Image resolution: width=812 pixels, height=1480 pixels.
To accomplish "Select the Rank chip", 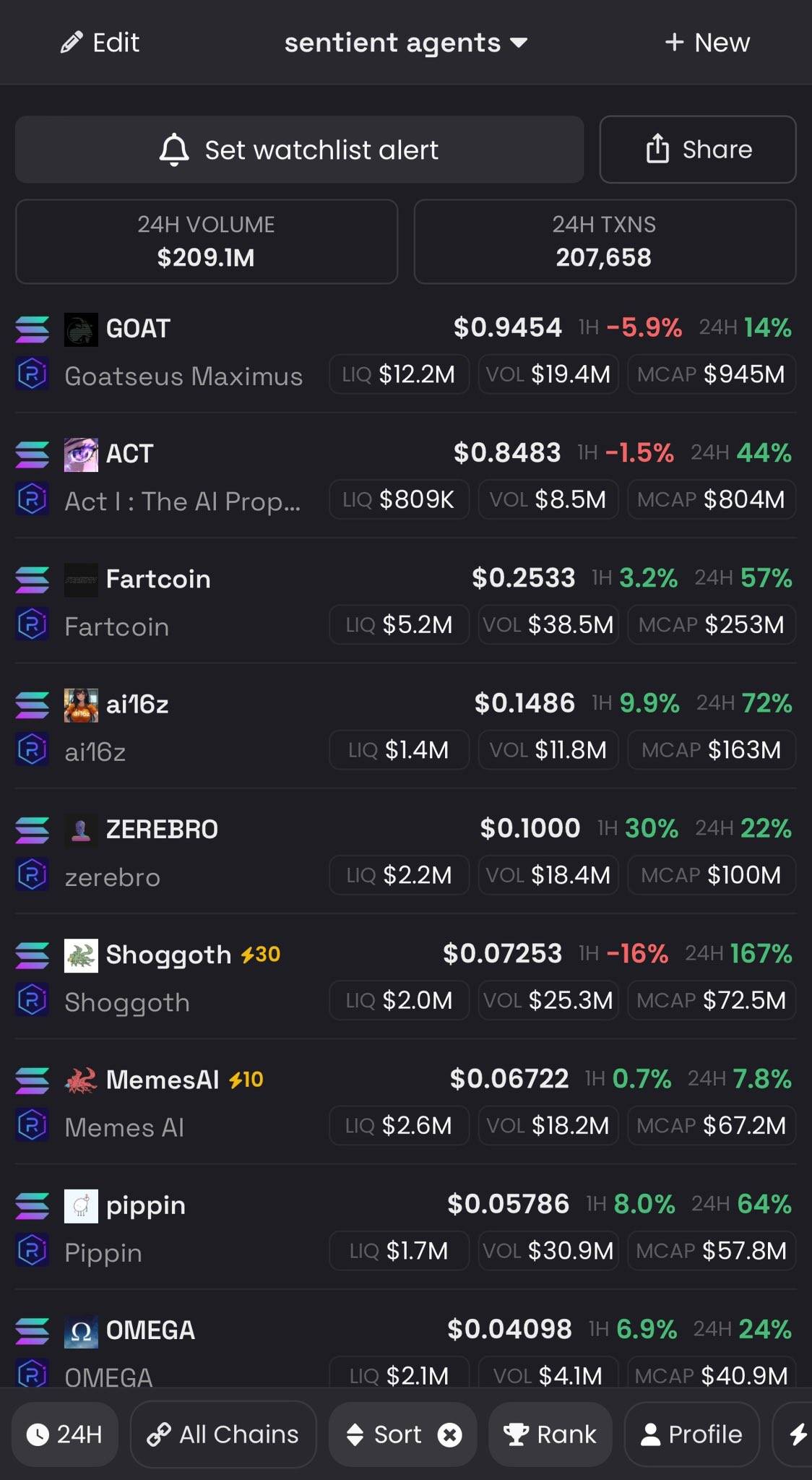I will 550,1434.
